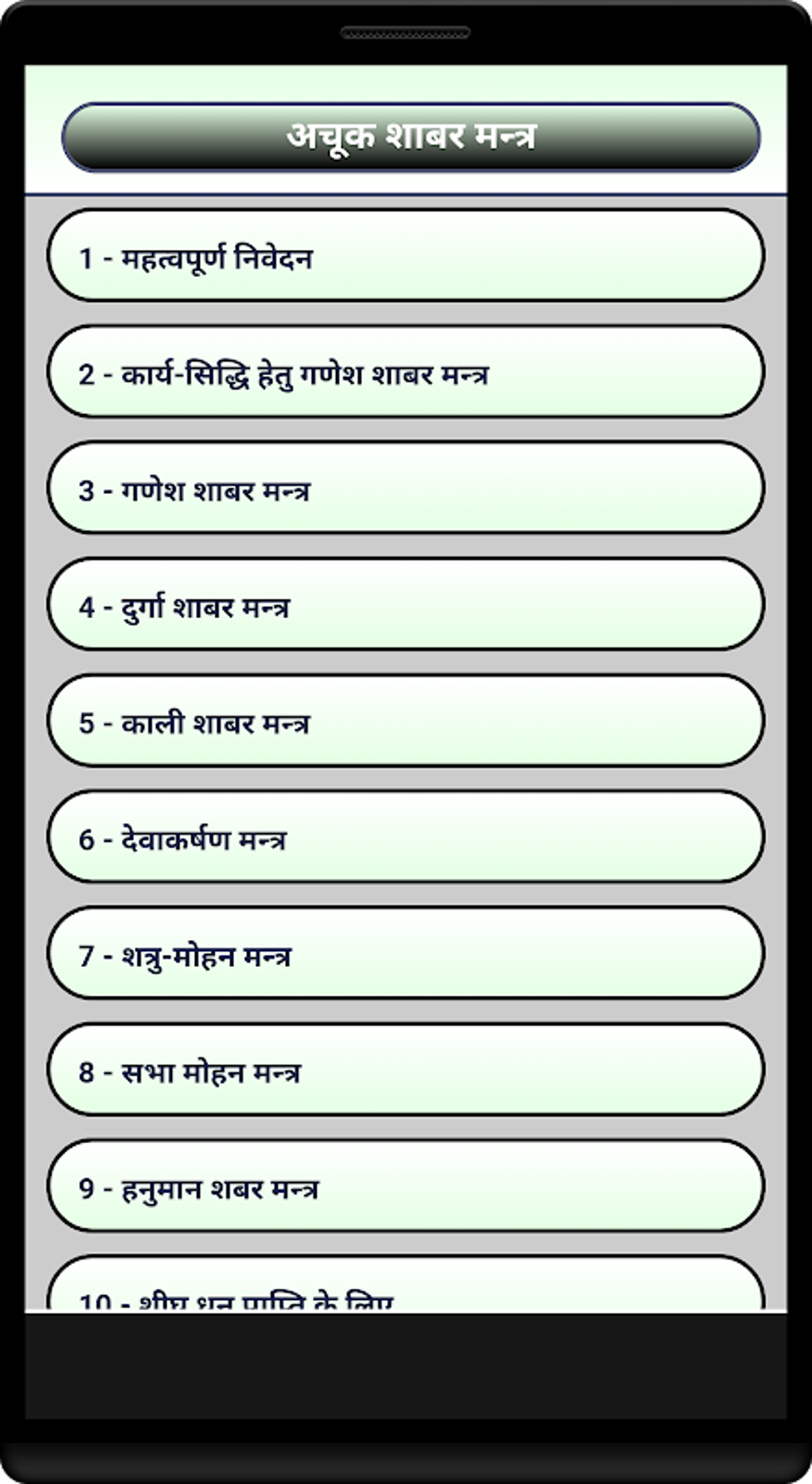
Task: Open item 10 शीघ्र धन प्राप्ति के लिए
Action: pyautogui.click(x=405, y=1284)
